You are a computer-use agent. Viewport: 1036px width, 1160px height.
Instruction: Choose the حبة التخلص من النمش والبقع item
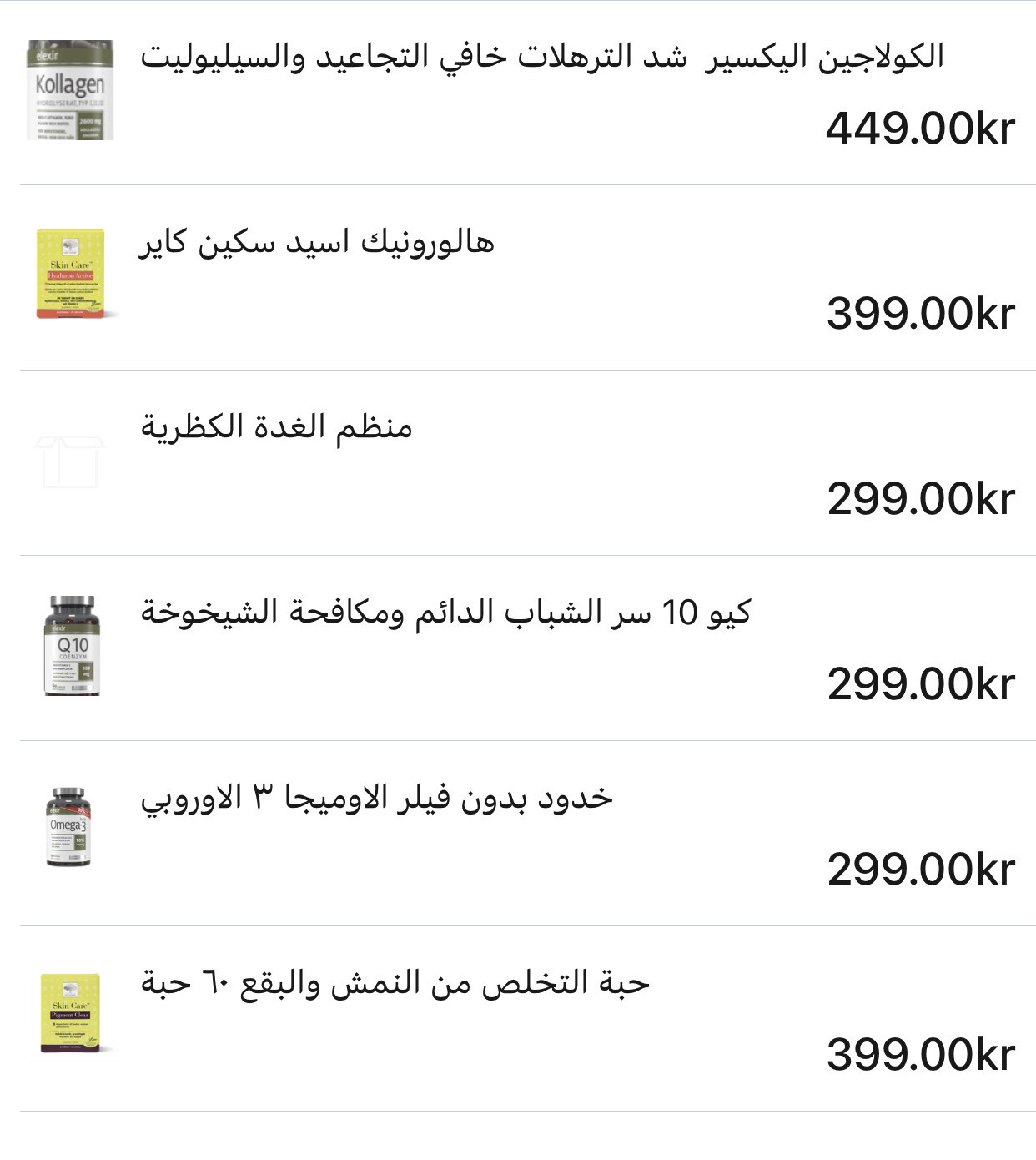tap(395, 983)
